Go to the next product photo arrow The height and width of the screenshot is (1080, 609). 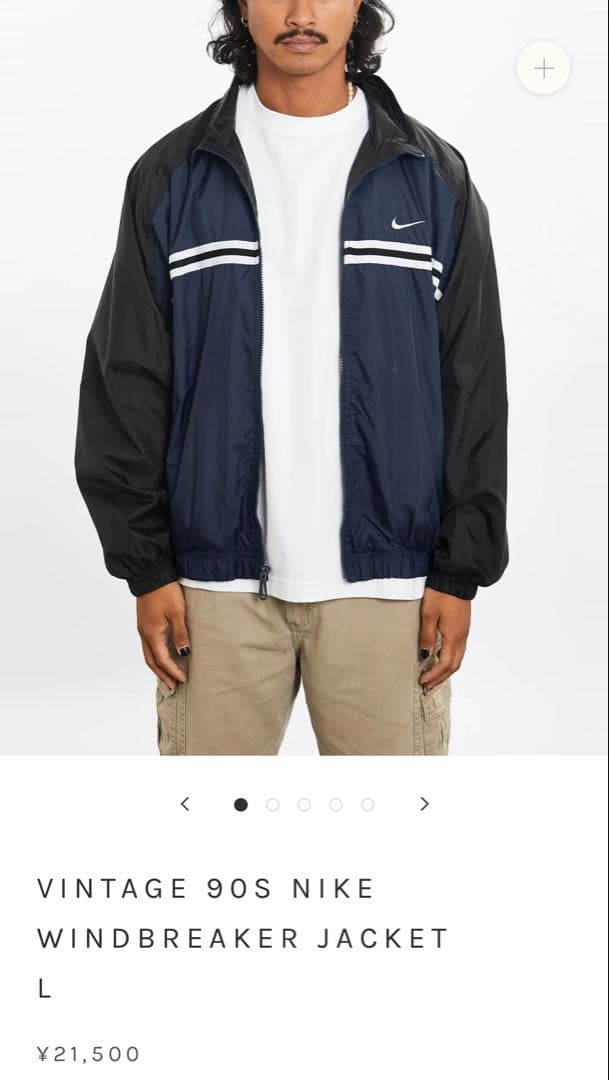tap(424, 804)
